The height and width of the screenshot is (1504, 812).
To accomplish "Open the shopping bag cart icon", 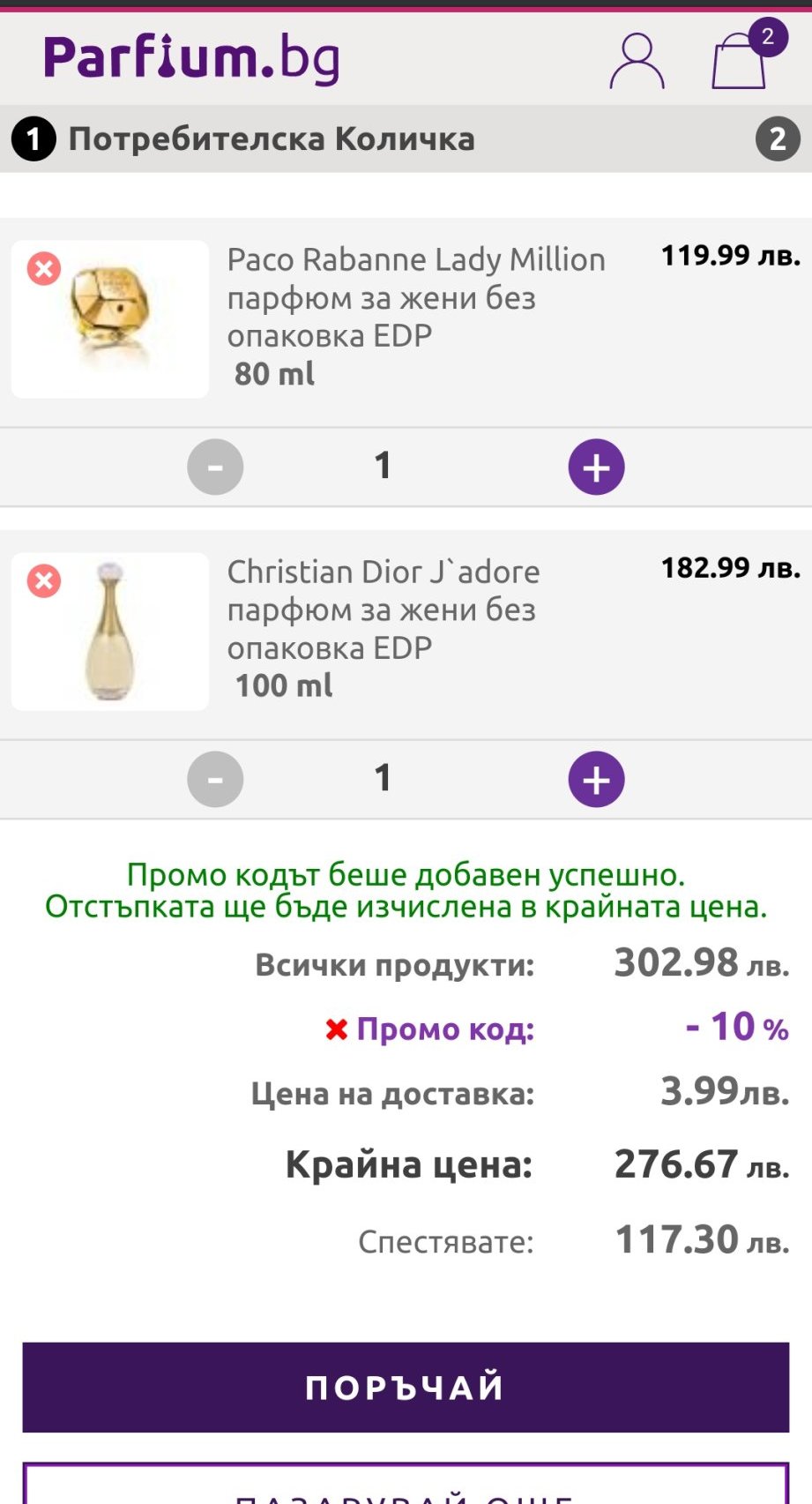I will pyautogui.click(x=739, y=62).
